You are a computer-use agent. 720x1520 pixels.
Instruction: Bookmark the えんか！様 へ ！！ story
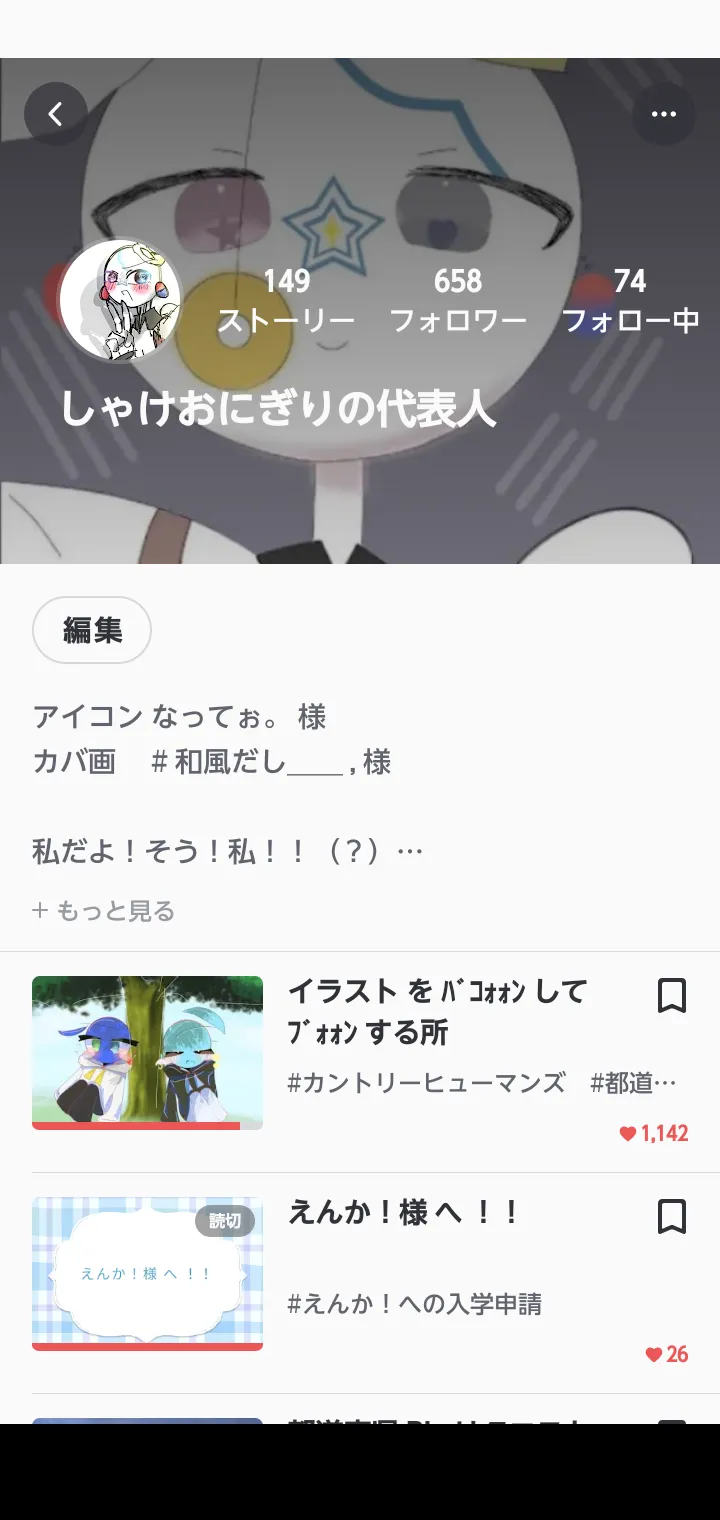(x=672, y=1217)
